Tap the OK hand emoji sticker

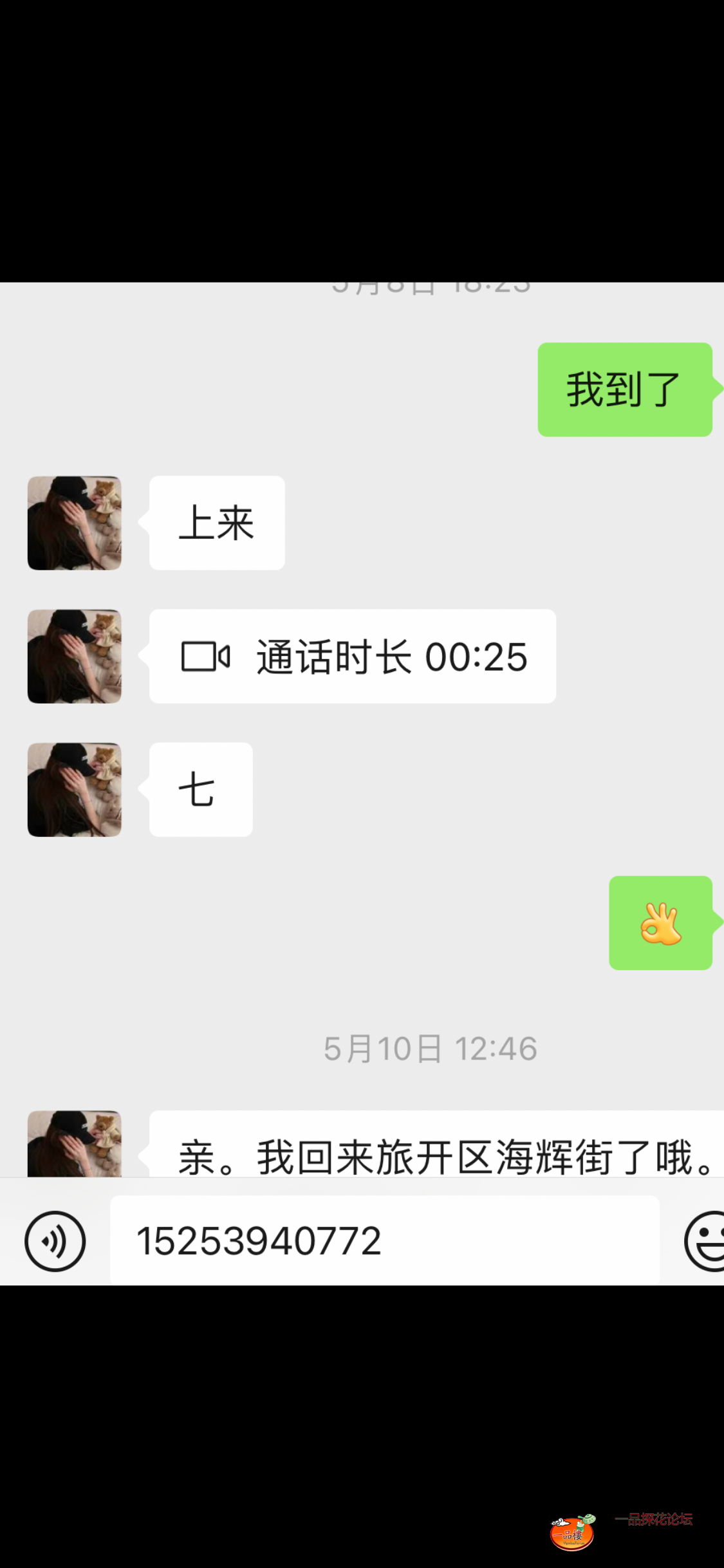pyautogui.click(x=662, y=922)
